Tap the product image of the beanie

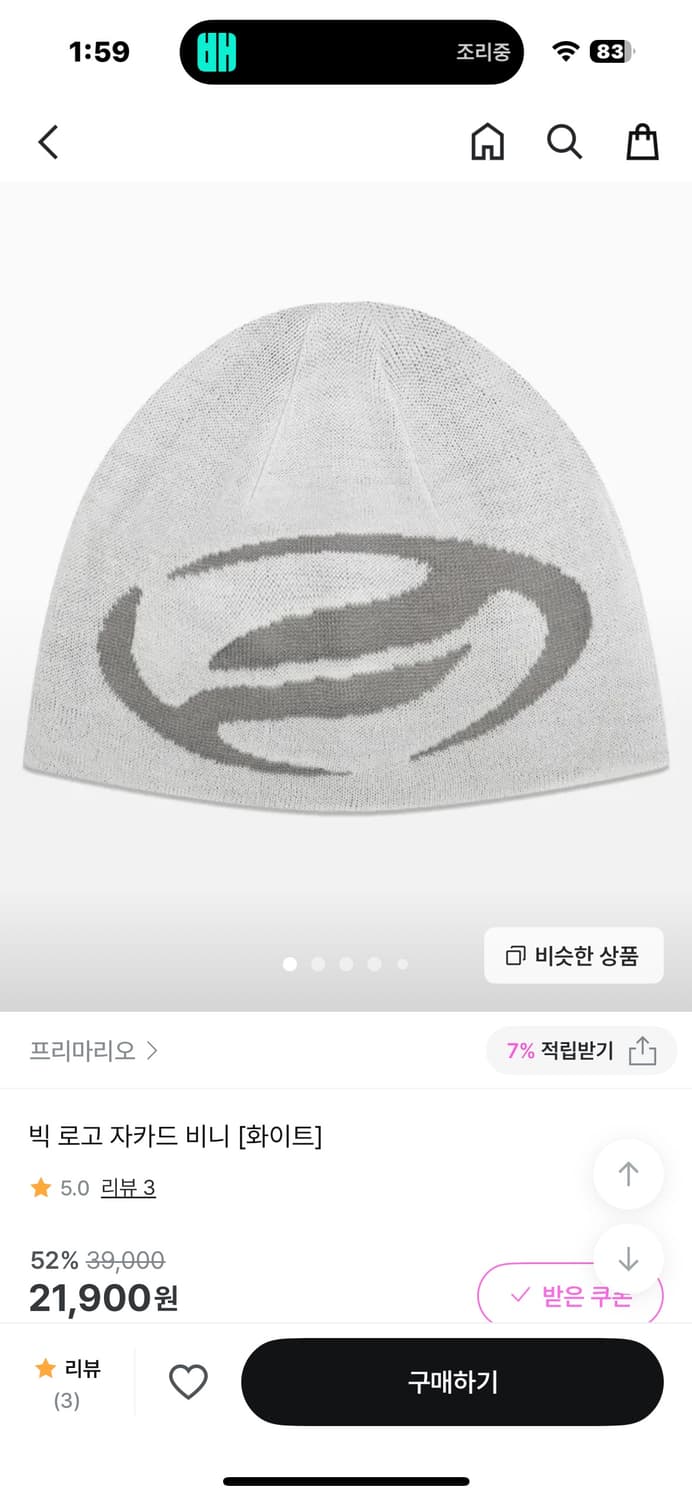tap(346, 560)
